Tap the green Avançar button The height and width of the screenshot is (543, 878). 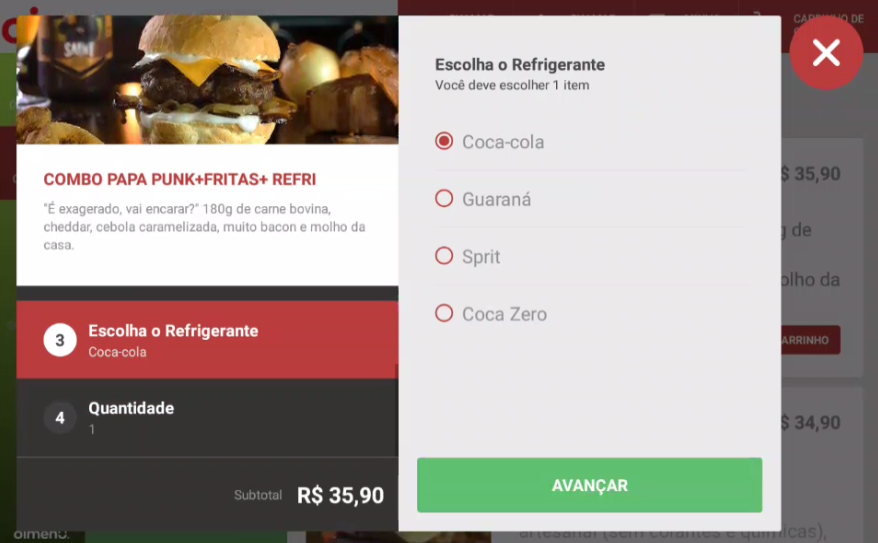pyautogui.click(x=589, y=485)
